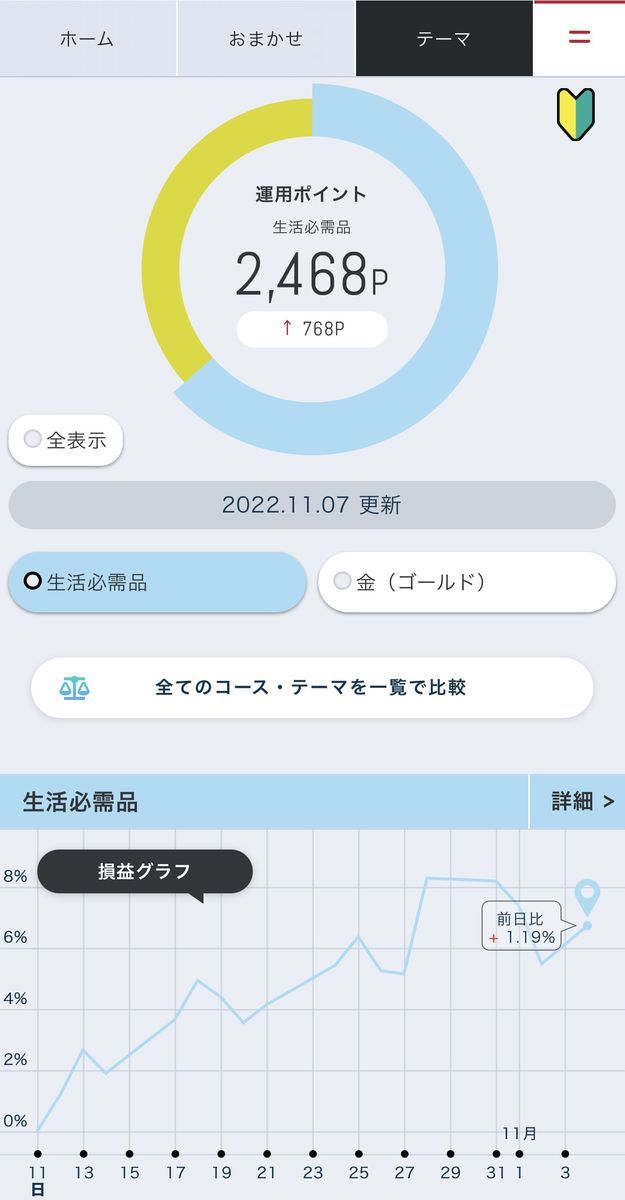Select the 全表示 option
Image resolution: width=625 pixels, height=1200 pixels.
66,440
